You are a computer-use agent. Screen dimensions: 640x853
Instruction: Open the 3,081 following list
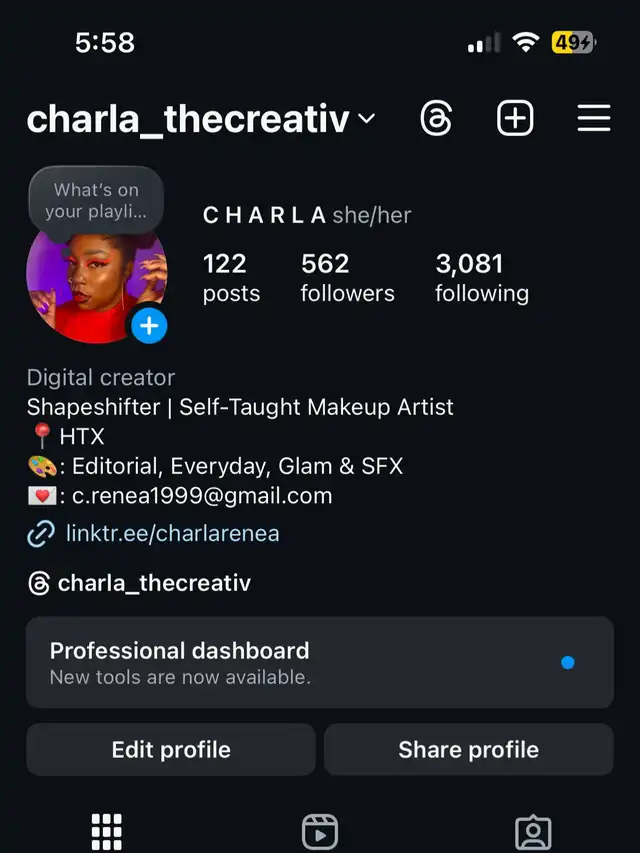481,278
